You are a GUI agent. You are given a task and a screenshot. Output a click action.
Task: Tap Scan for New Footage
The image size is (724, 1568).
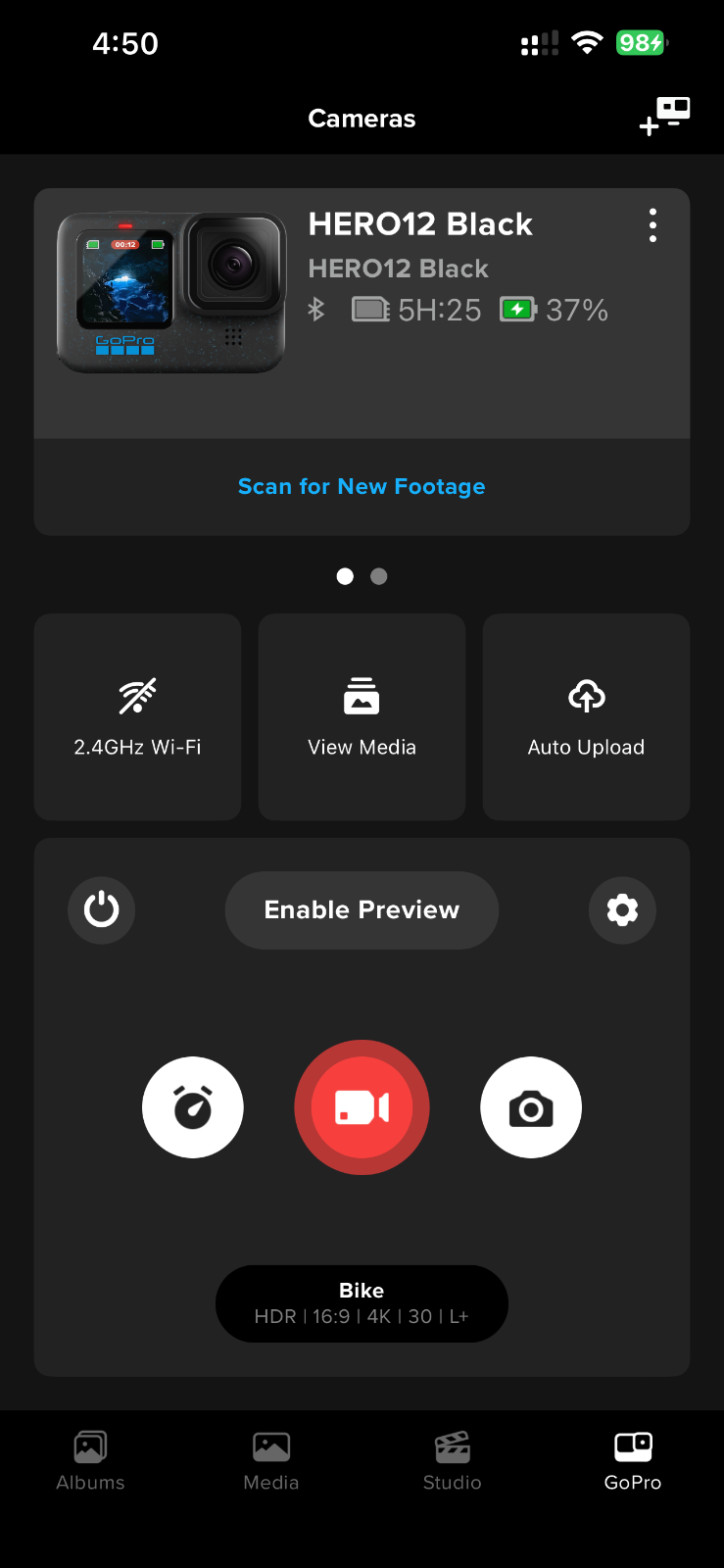pos(362,487)
